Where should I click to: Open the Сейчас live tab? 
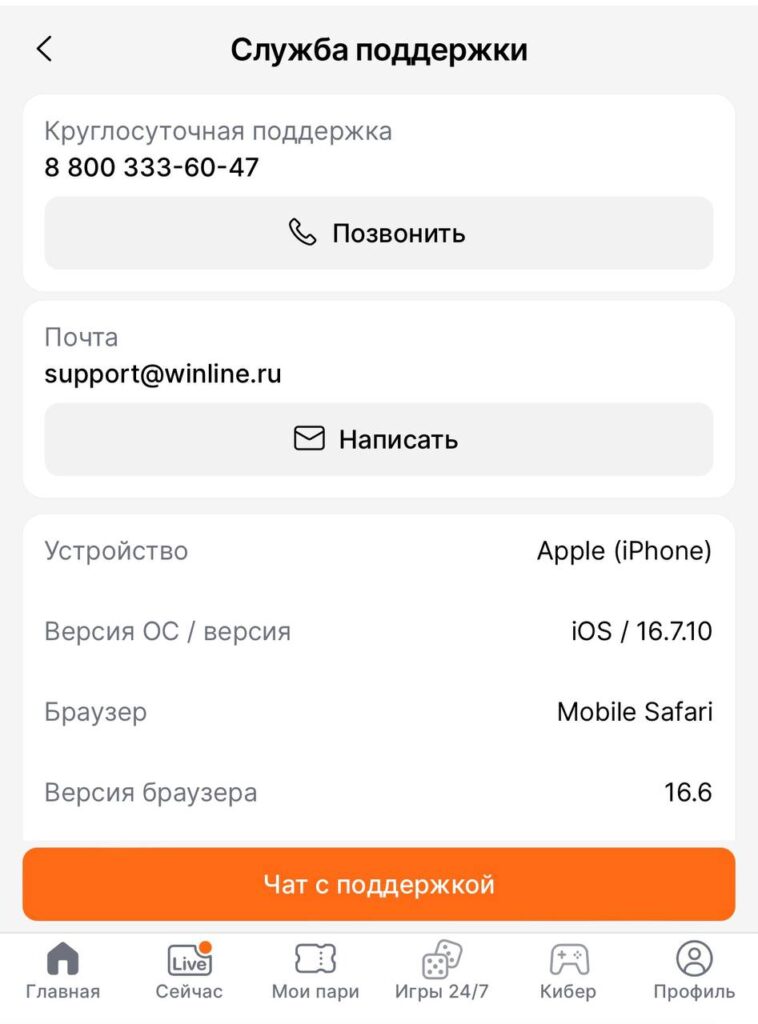click(189, 972)
